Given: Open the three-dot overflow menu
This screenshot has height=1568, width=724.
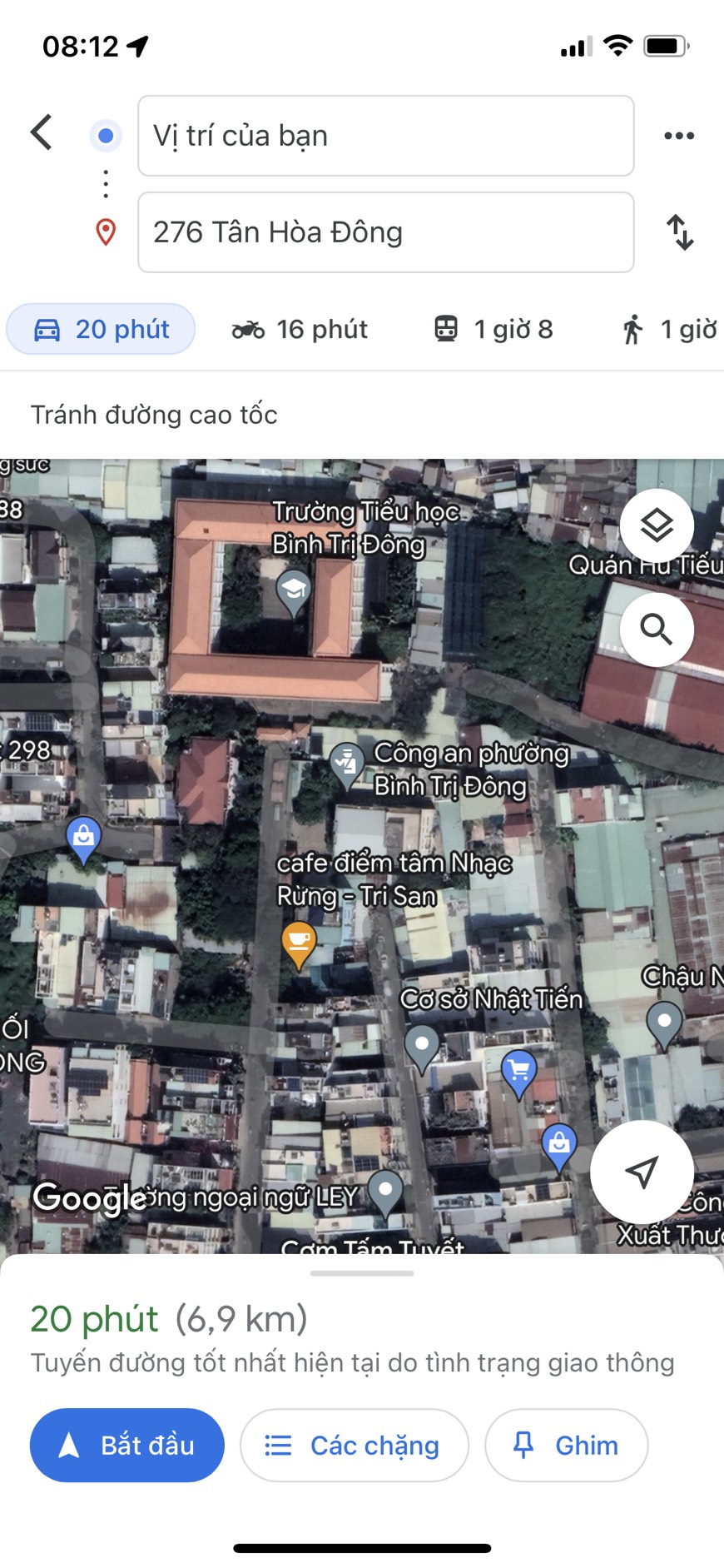Looking at the screenshot, I should (678, 136).
